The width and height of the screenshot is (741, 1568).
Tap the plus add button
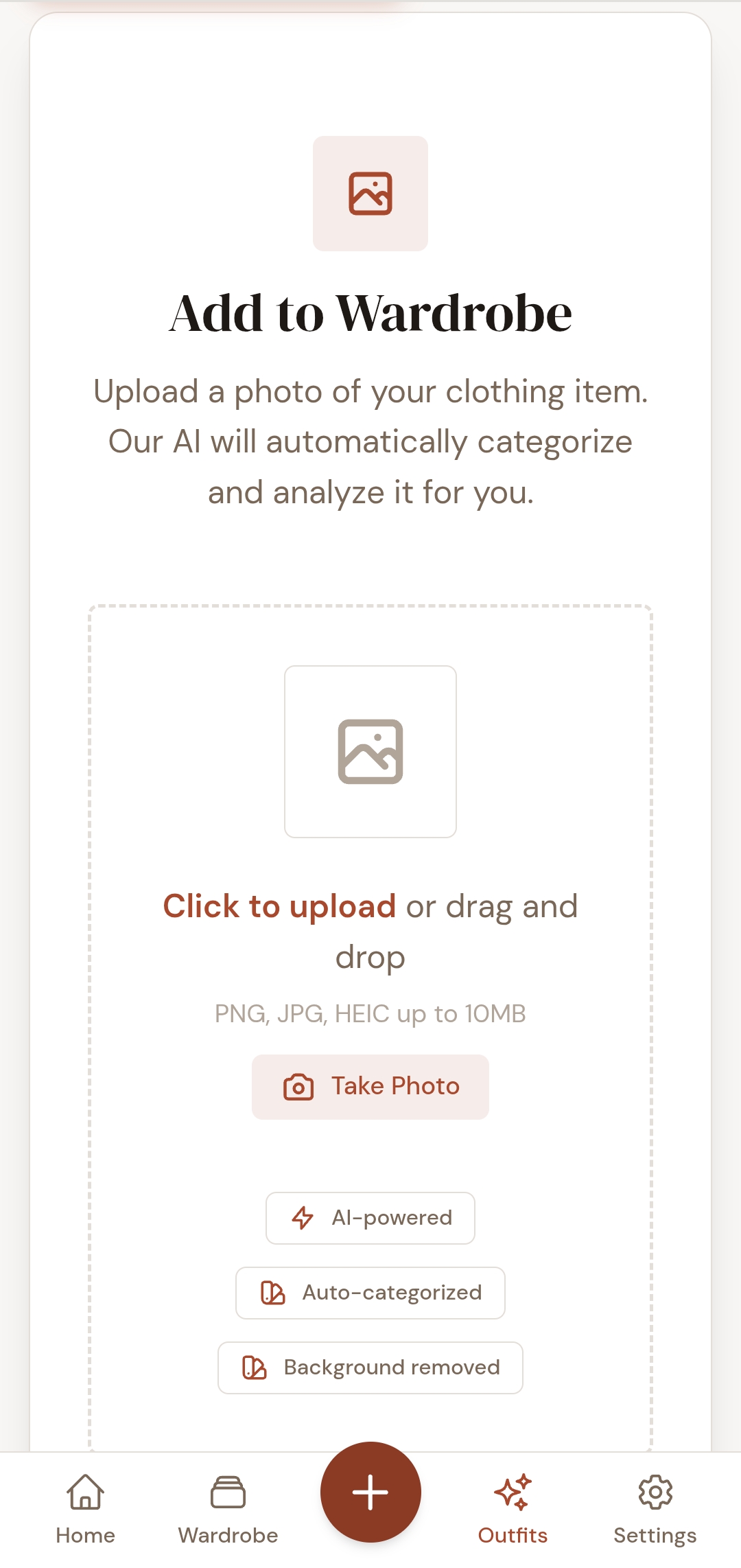[x=370, y=1492]
